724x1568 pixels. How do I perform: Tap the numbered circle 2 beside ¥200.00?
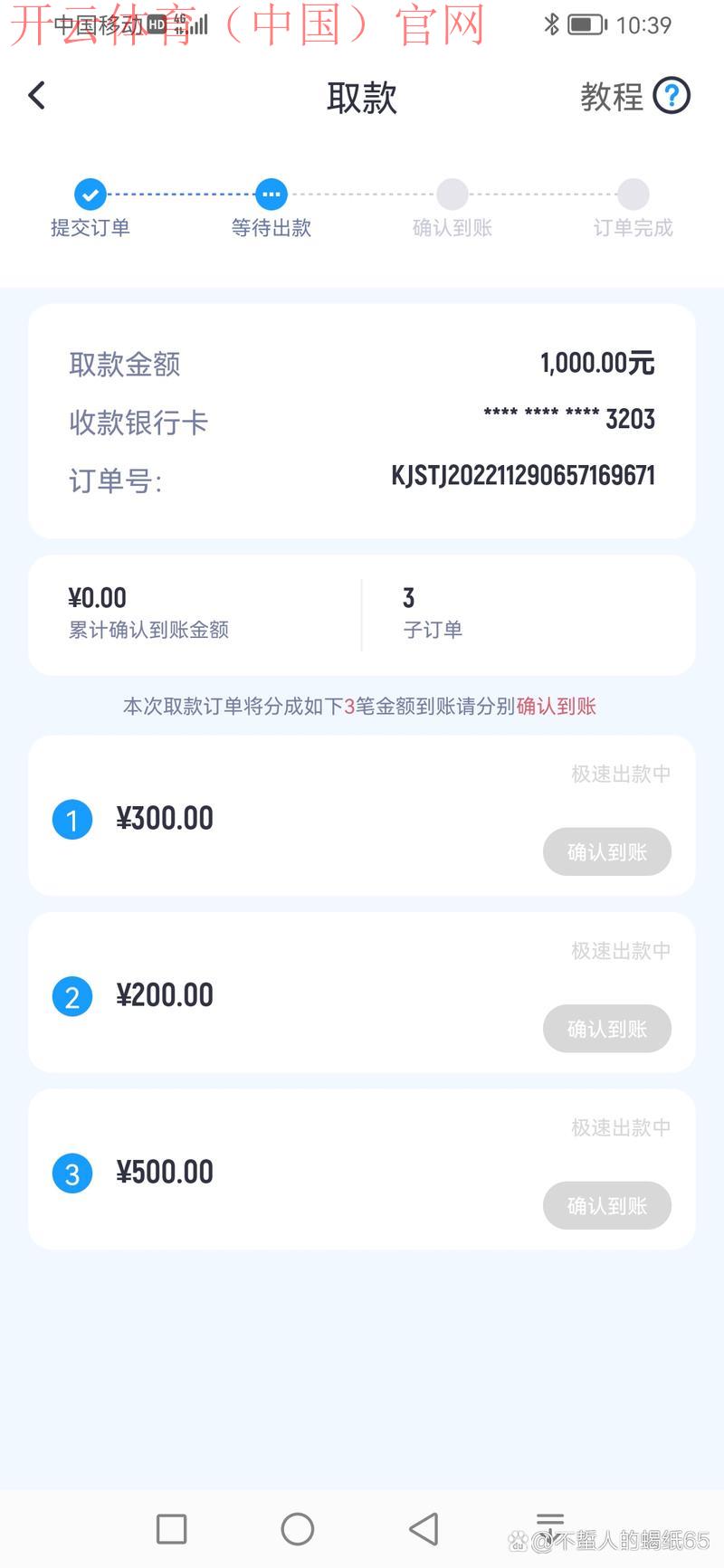(x=72, y=996)
